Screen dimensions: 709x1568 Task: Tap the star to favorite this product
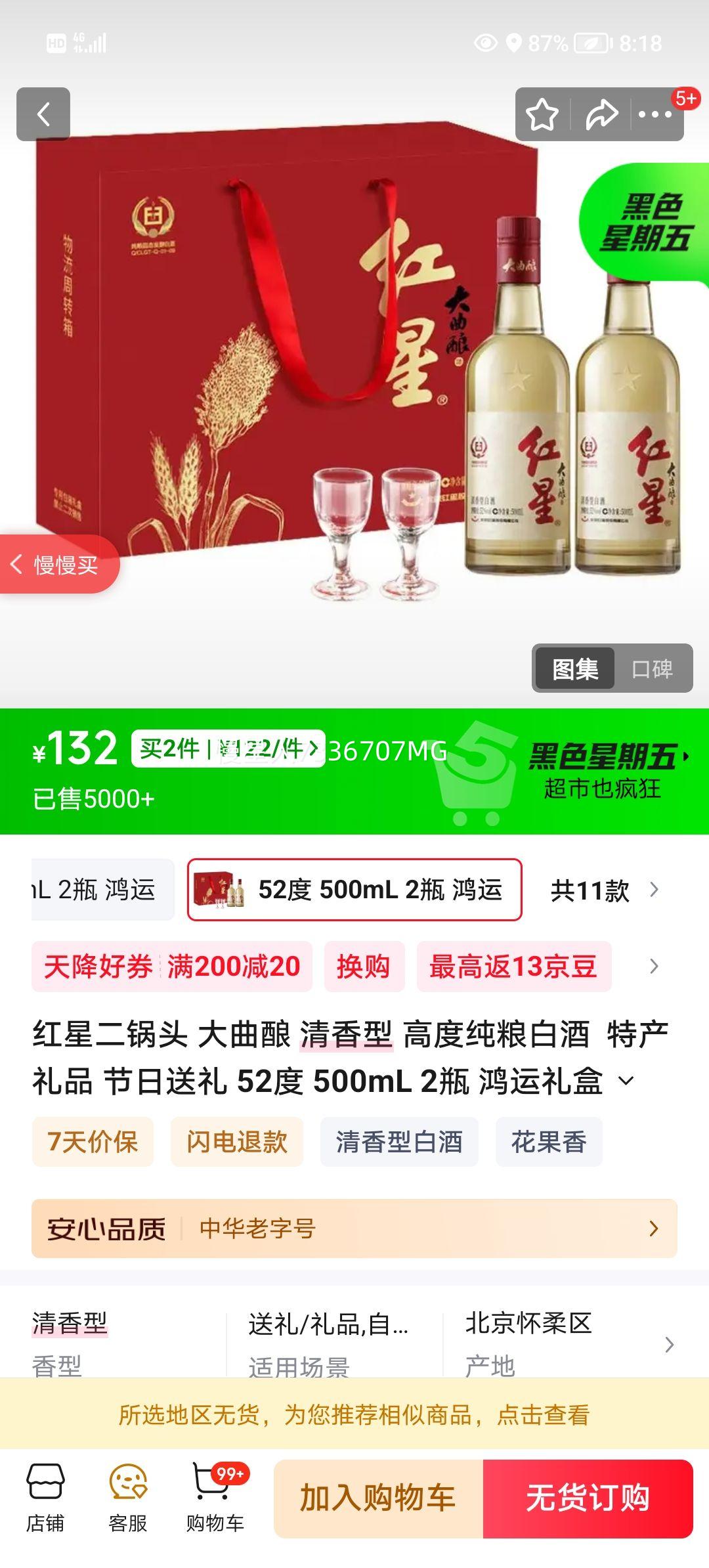click(542, 115)
